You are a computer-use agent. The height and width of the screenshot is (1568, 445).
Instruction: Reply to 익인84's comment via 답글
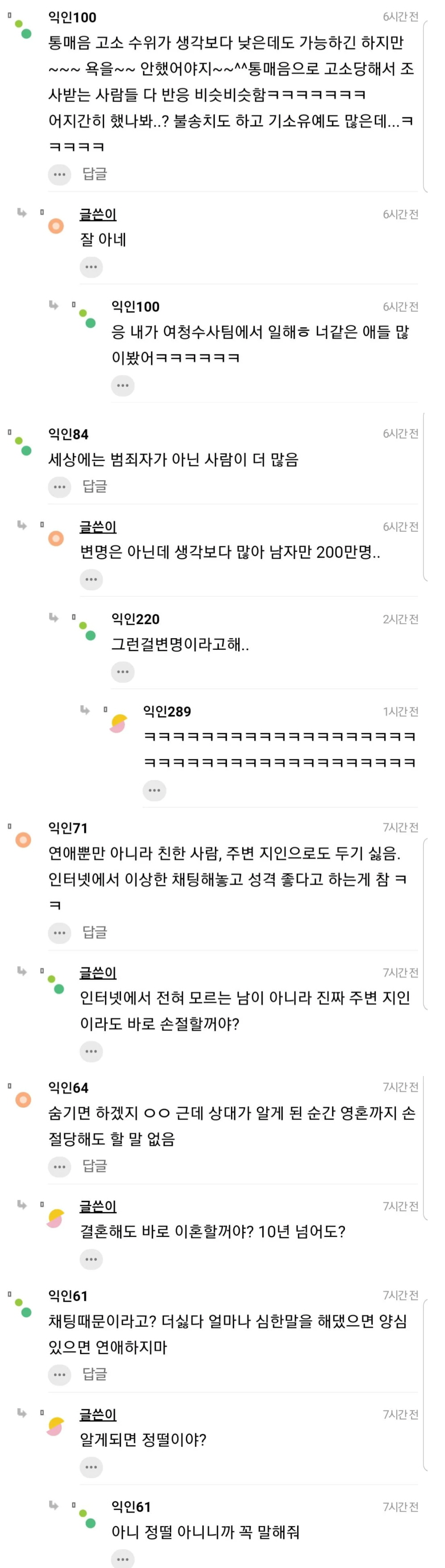(94, 486)
